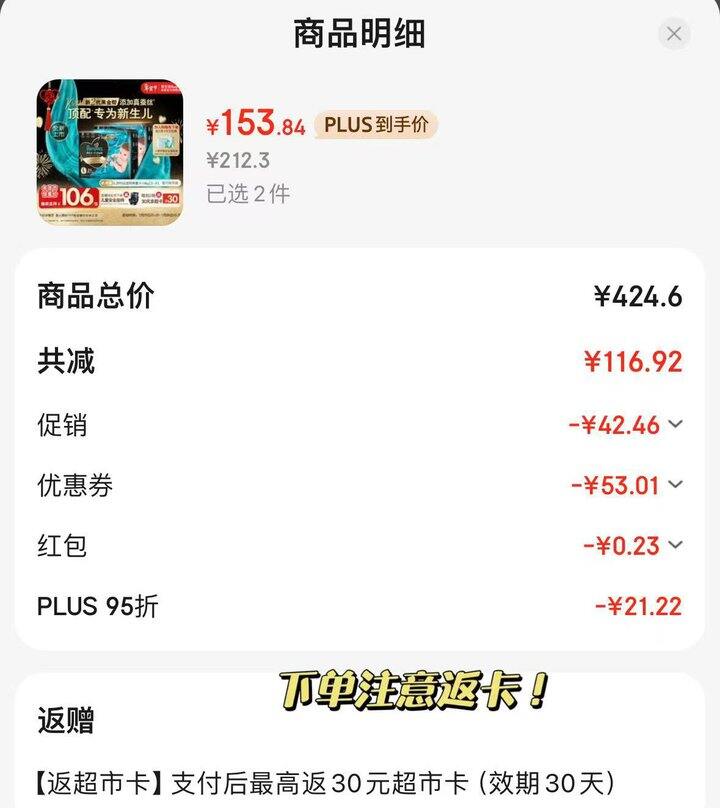
Task: Select the 添加真蚕丝 label on product image
Action: click(137, 101)
